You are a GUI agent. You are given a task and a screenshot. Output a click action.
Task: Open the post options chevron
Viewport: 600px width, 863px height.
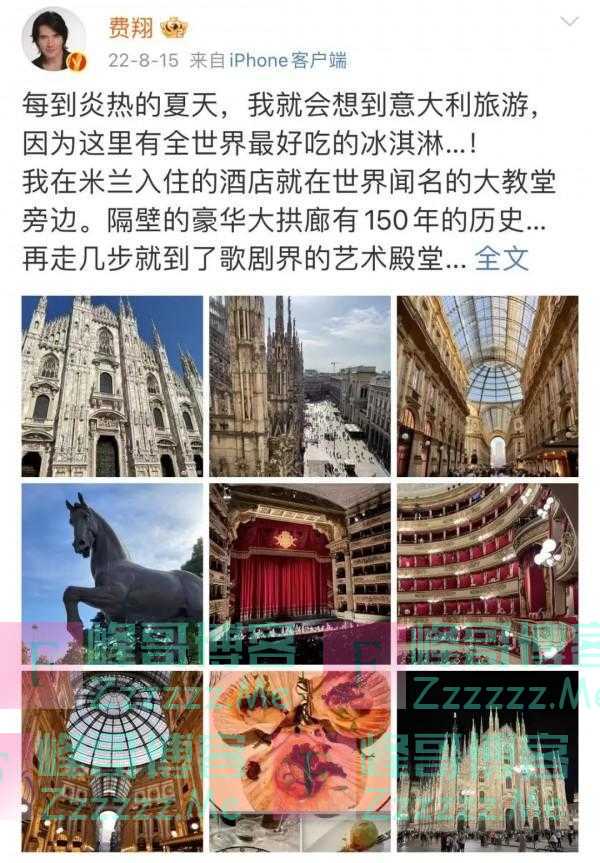click(x=569, y=22)
